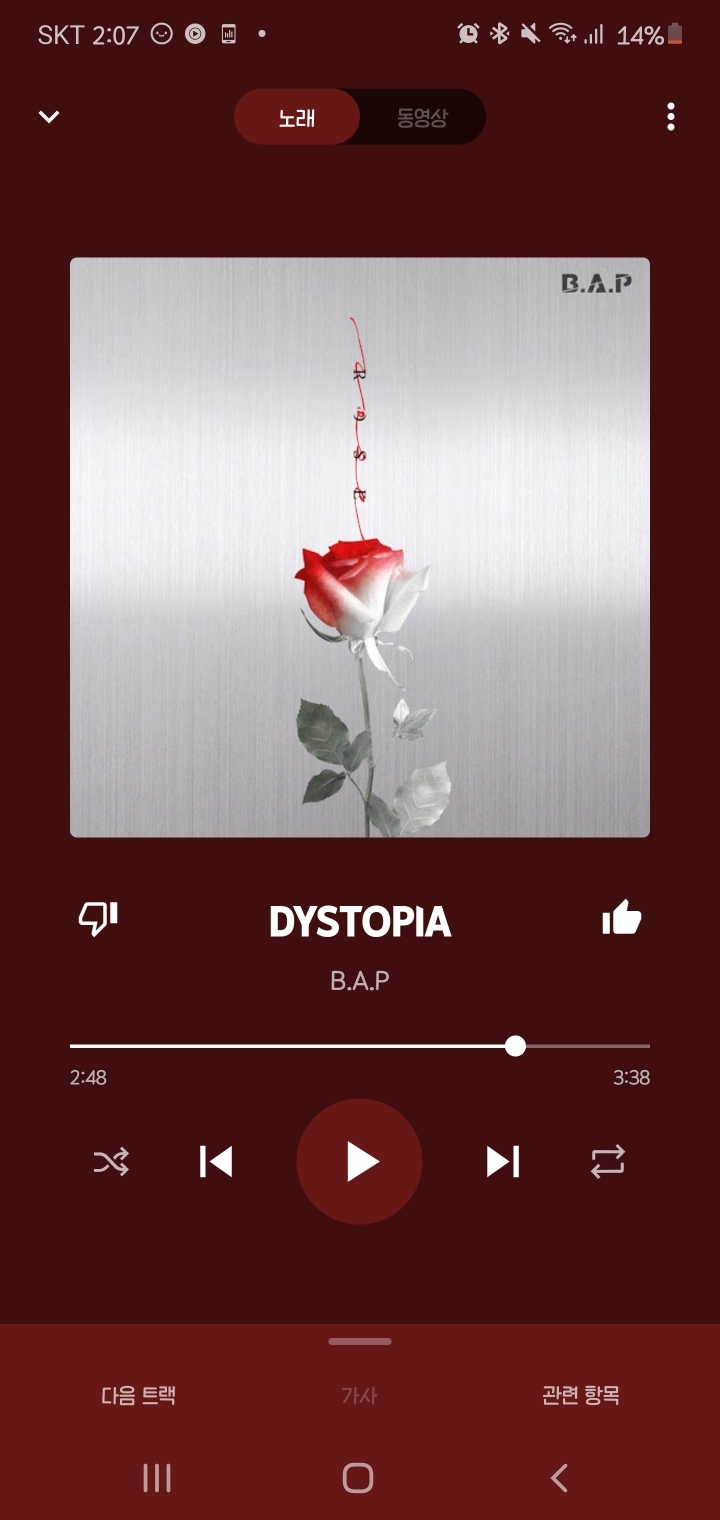Open the 관련 항목 related tab

pos(581,1395)
